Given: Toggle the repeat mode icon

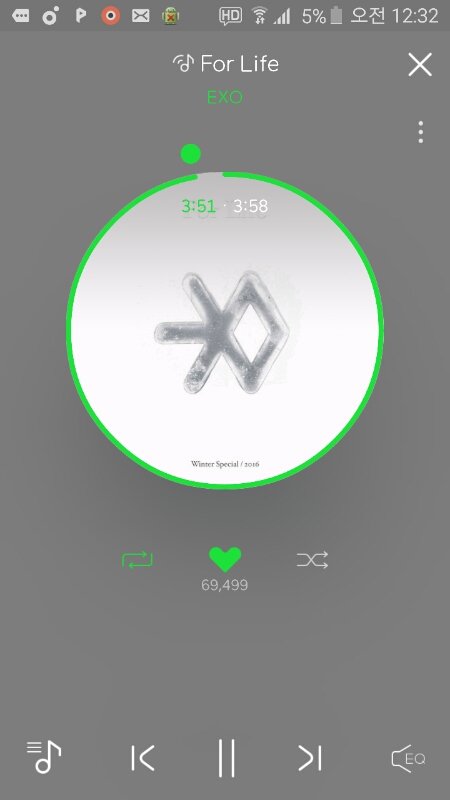Looking at the screenshot, I should [137, 560].
